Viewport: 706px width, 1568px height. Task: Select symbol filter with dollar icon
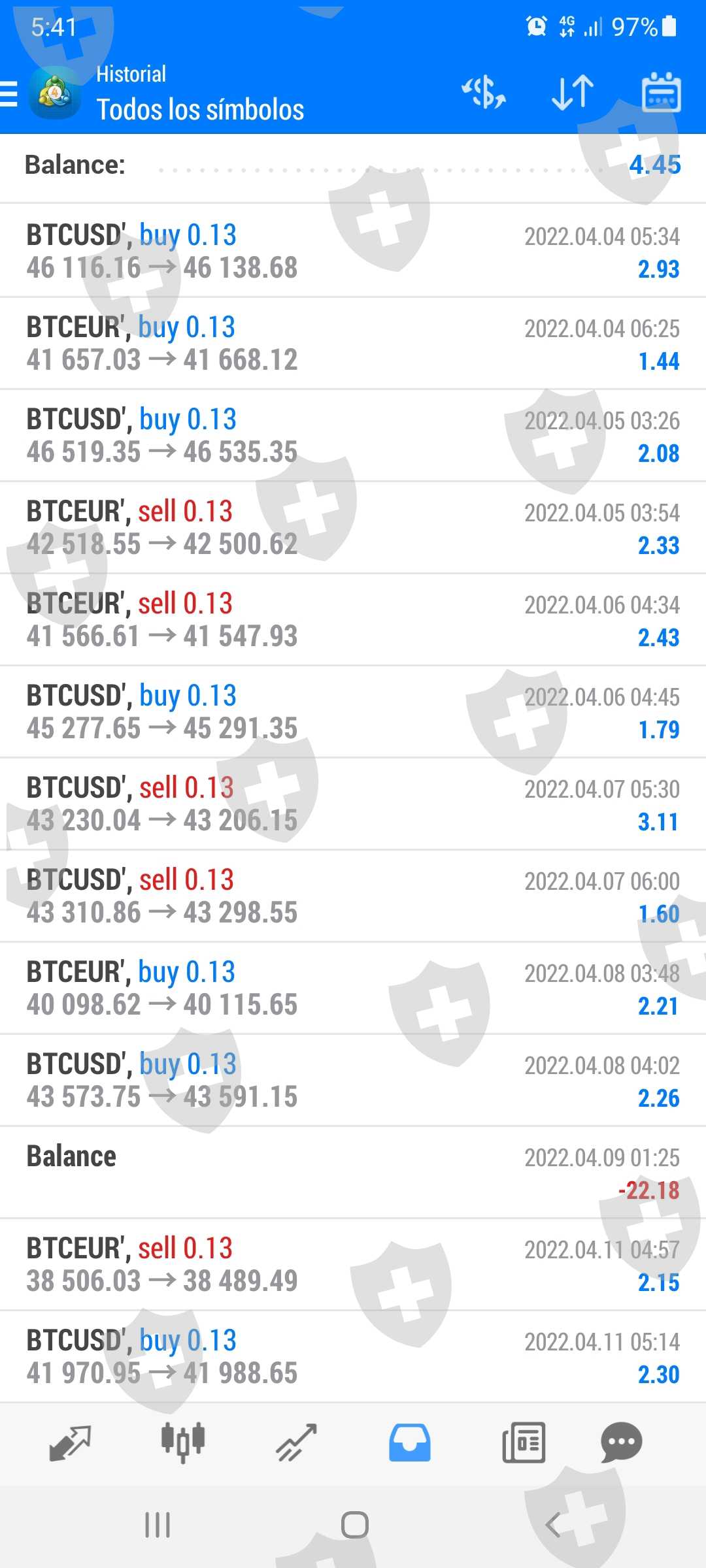(484, 93)
